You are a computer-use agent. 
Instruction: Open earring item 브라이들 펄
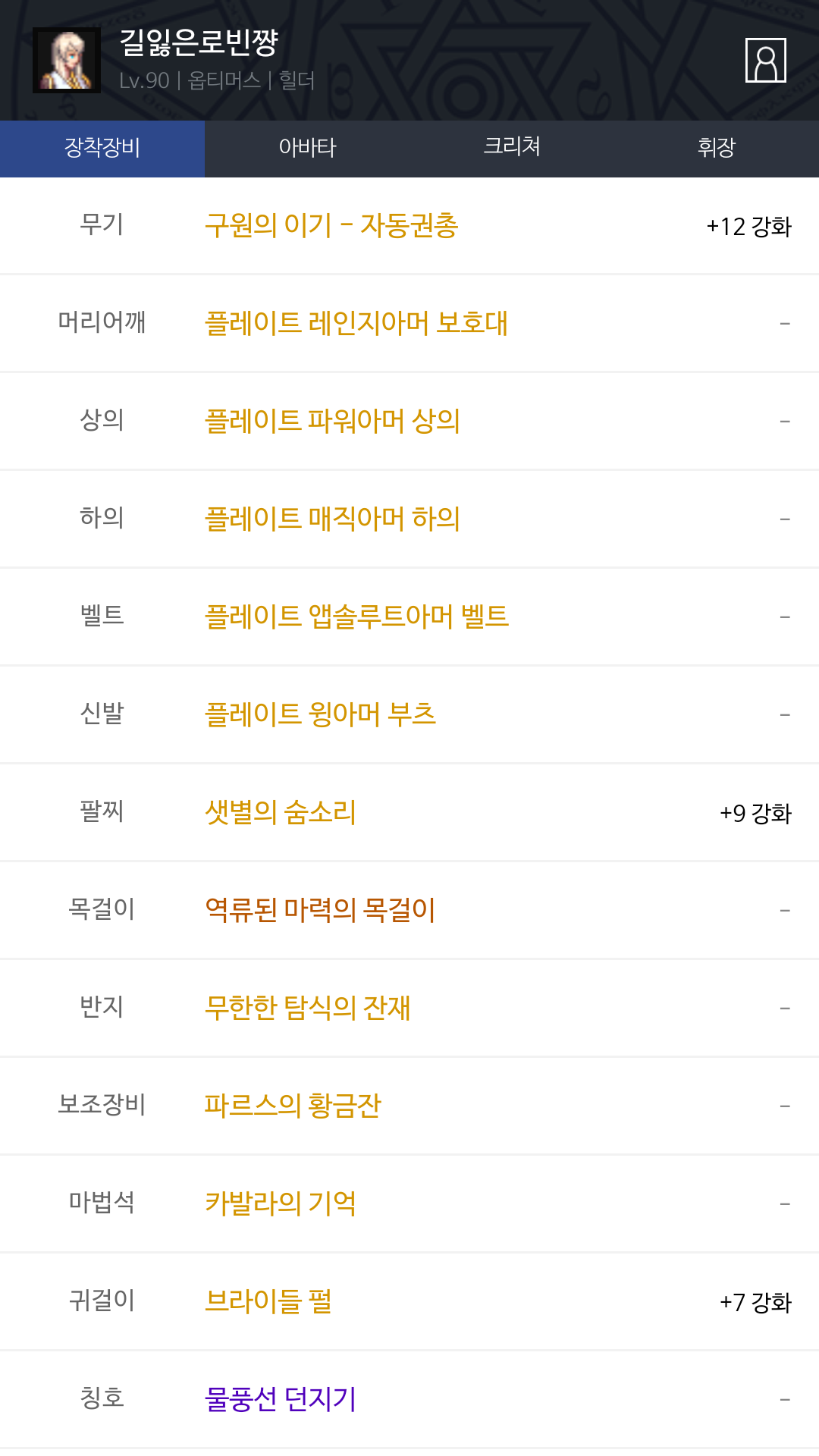click(268, 1302)
